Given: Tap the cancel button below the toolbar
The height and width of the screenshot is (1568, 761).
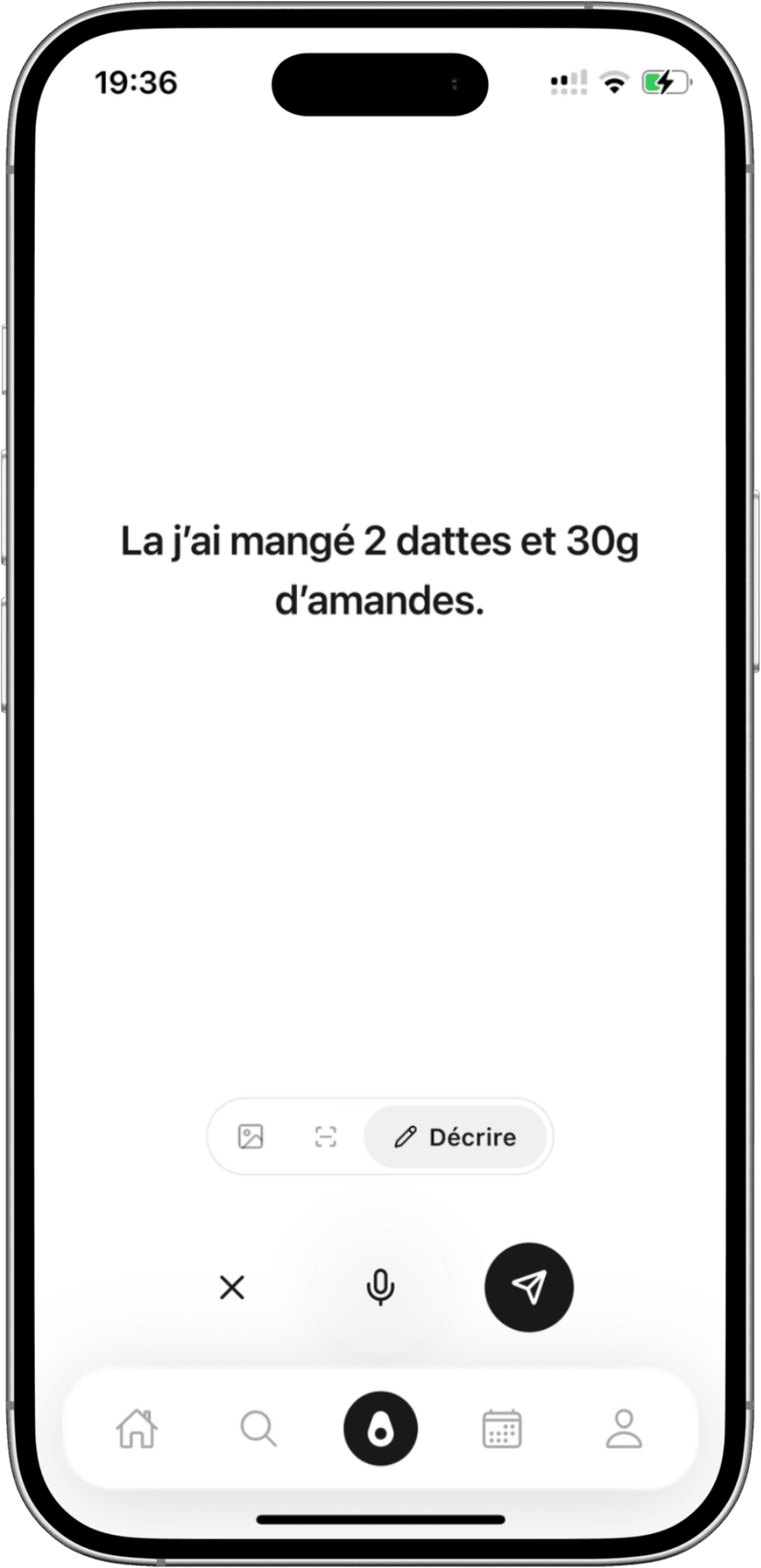Looking at the screenshot, I should pyautogui.click(x=232, y=1288).
